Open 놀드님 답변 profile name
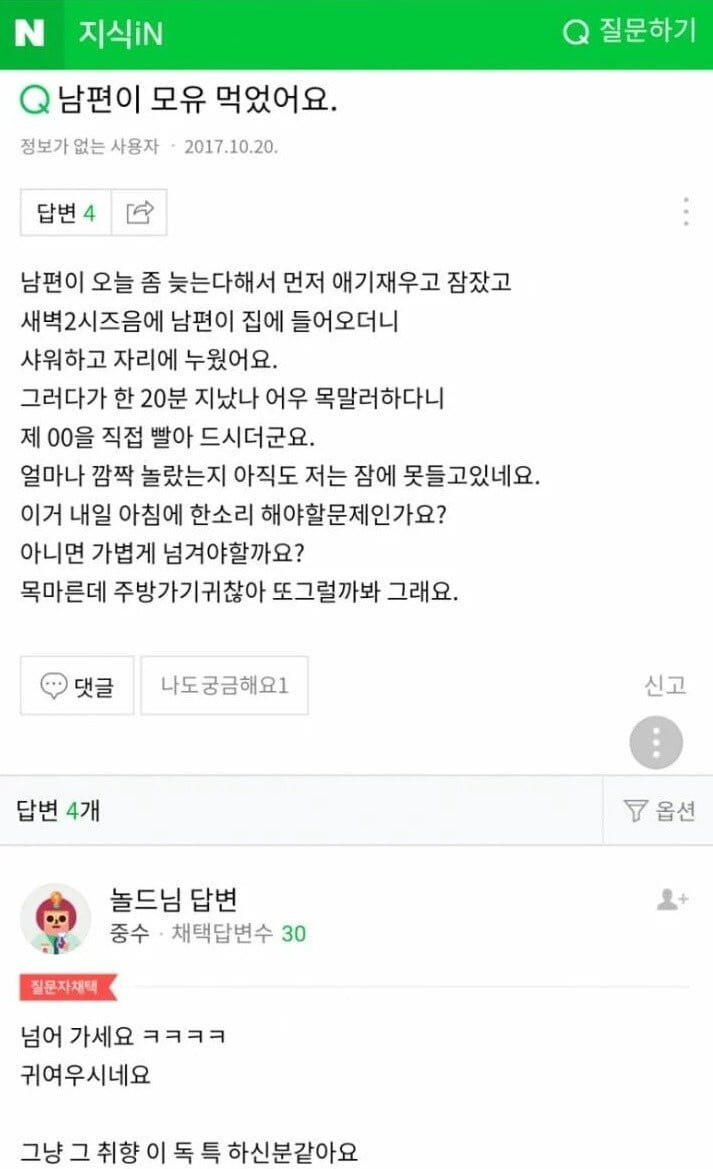The image size is (713, 1169). pos(173,899)
